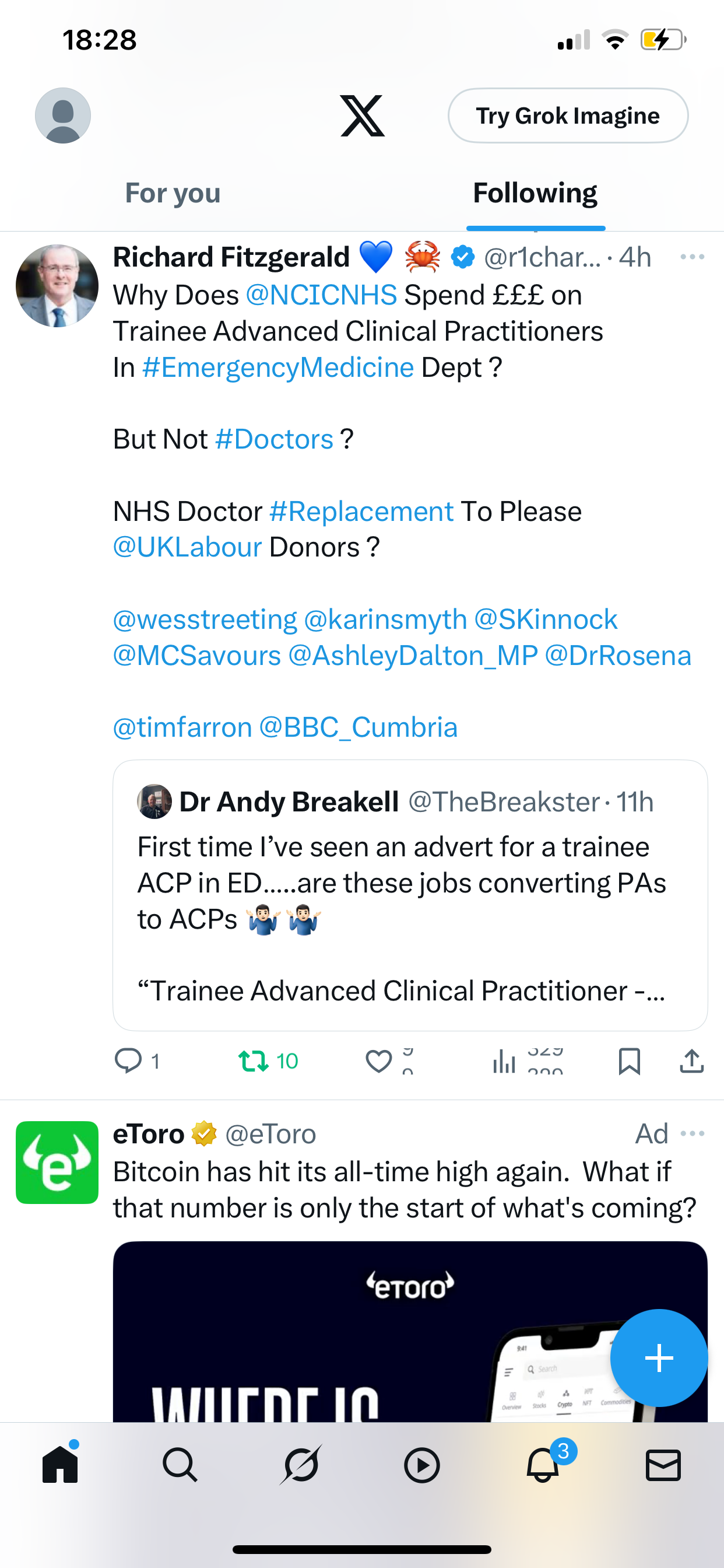Open more options on the eToro ad
Screen dimensions: 724x1568
693,1133
